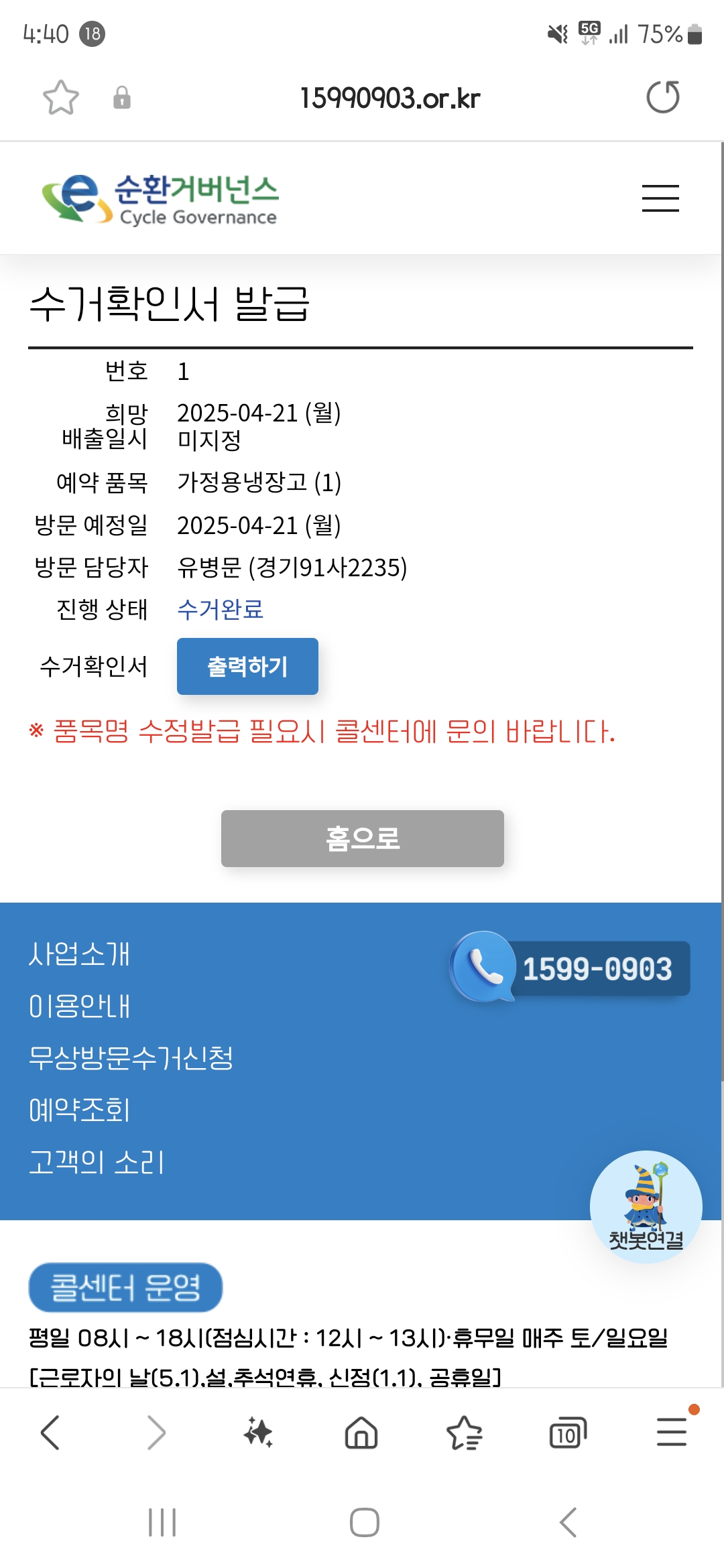Open 무상방문수거신청 in the footer
This screenshot has height=1568, width=724.
(x=131, y=1058)
